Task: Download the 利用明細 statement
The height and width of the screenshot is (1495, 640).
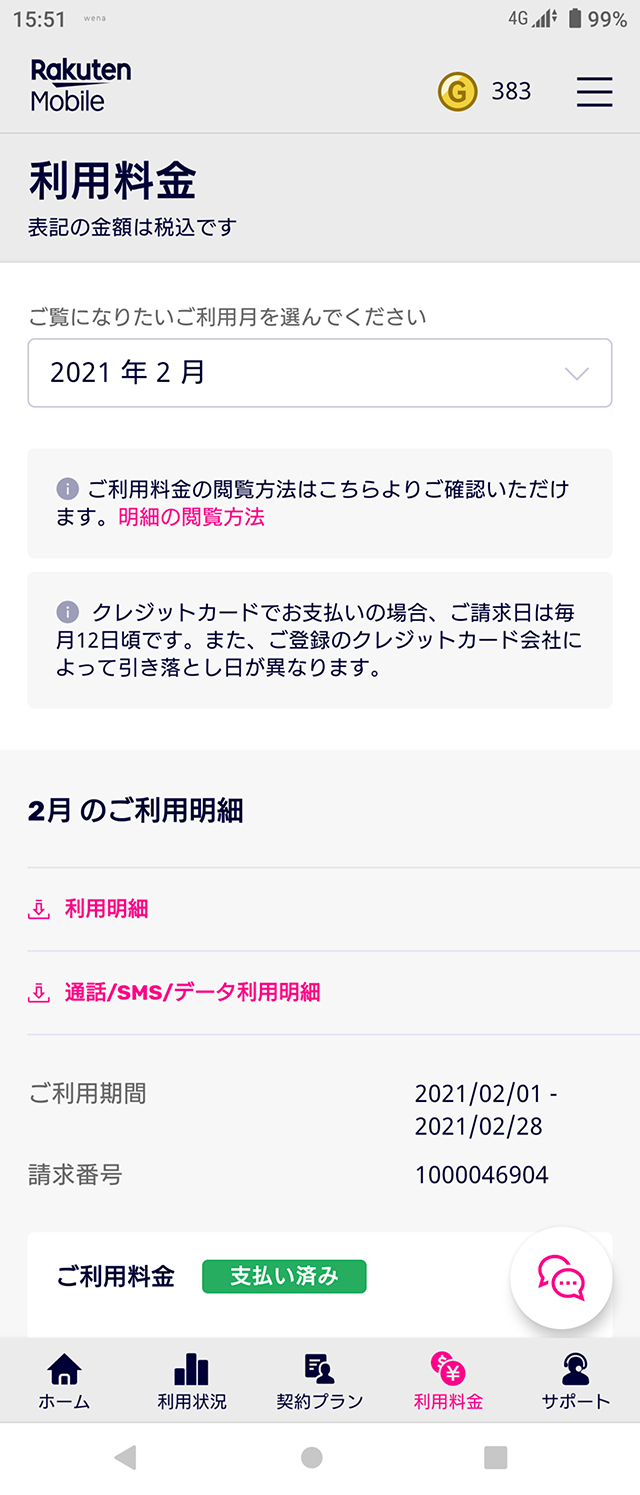Action: pos(106,909)
